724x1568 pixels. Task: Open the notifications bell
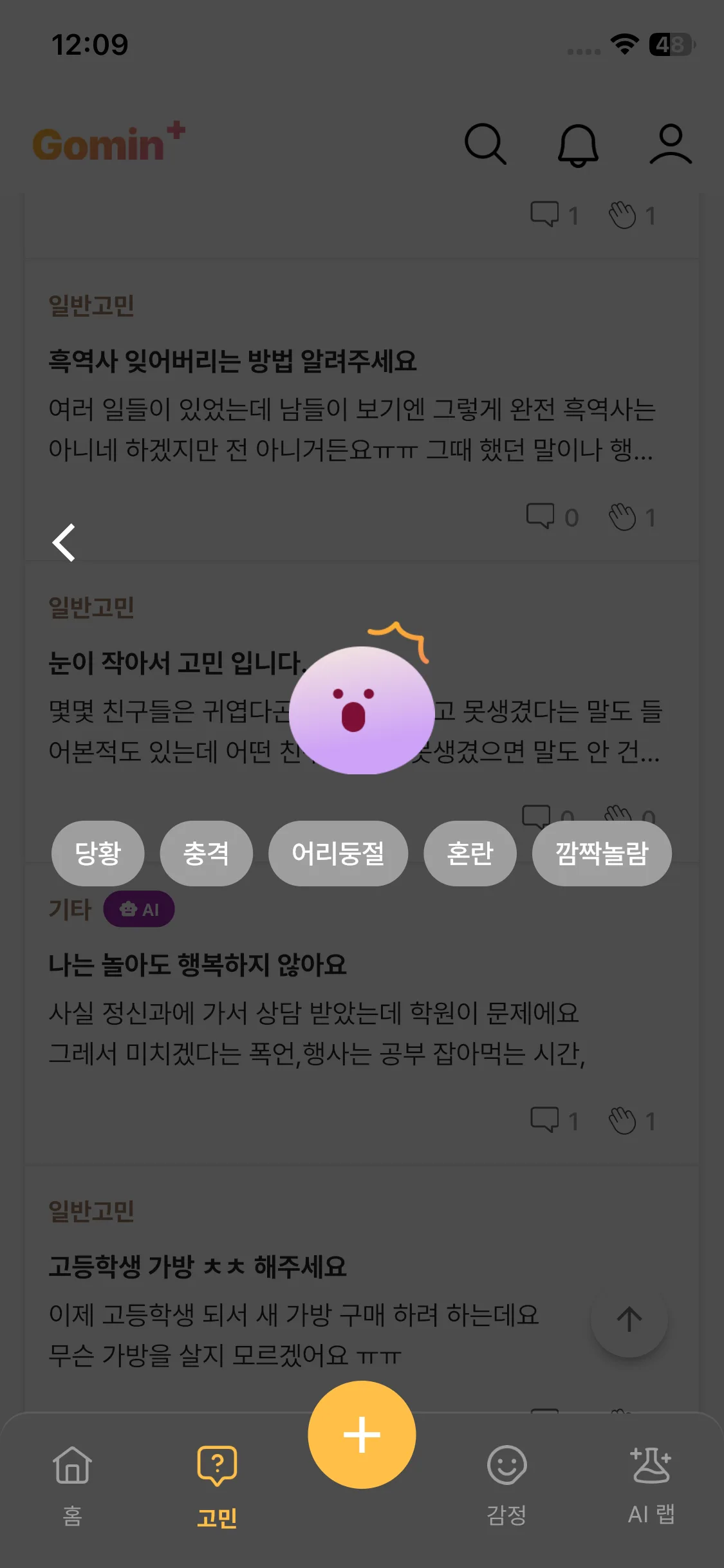point(578,144)
